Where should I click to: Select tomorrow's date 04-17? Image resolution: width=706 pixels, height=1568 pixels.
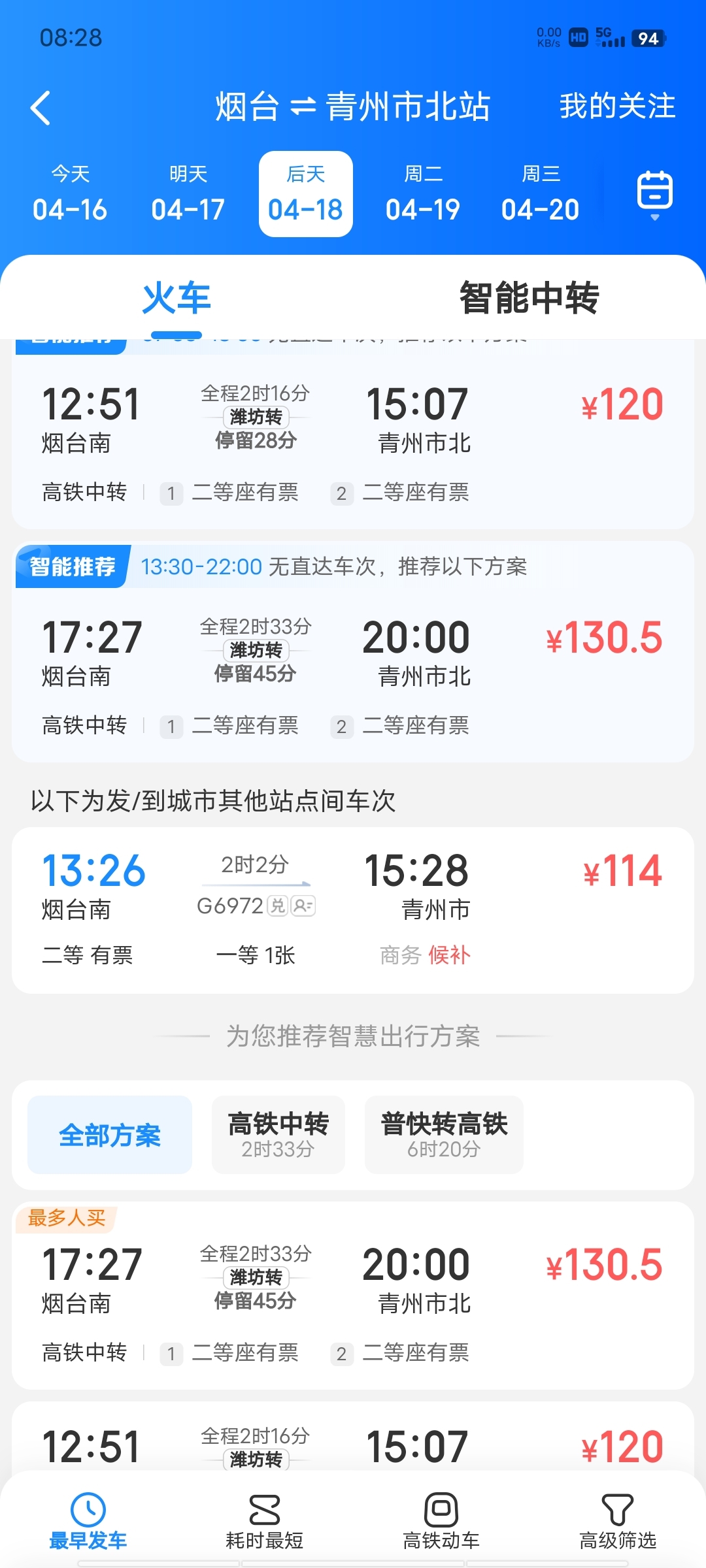click(x=188, y=194)
